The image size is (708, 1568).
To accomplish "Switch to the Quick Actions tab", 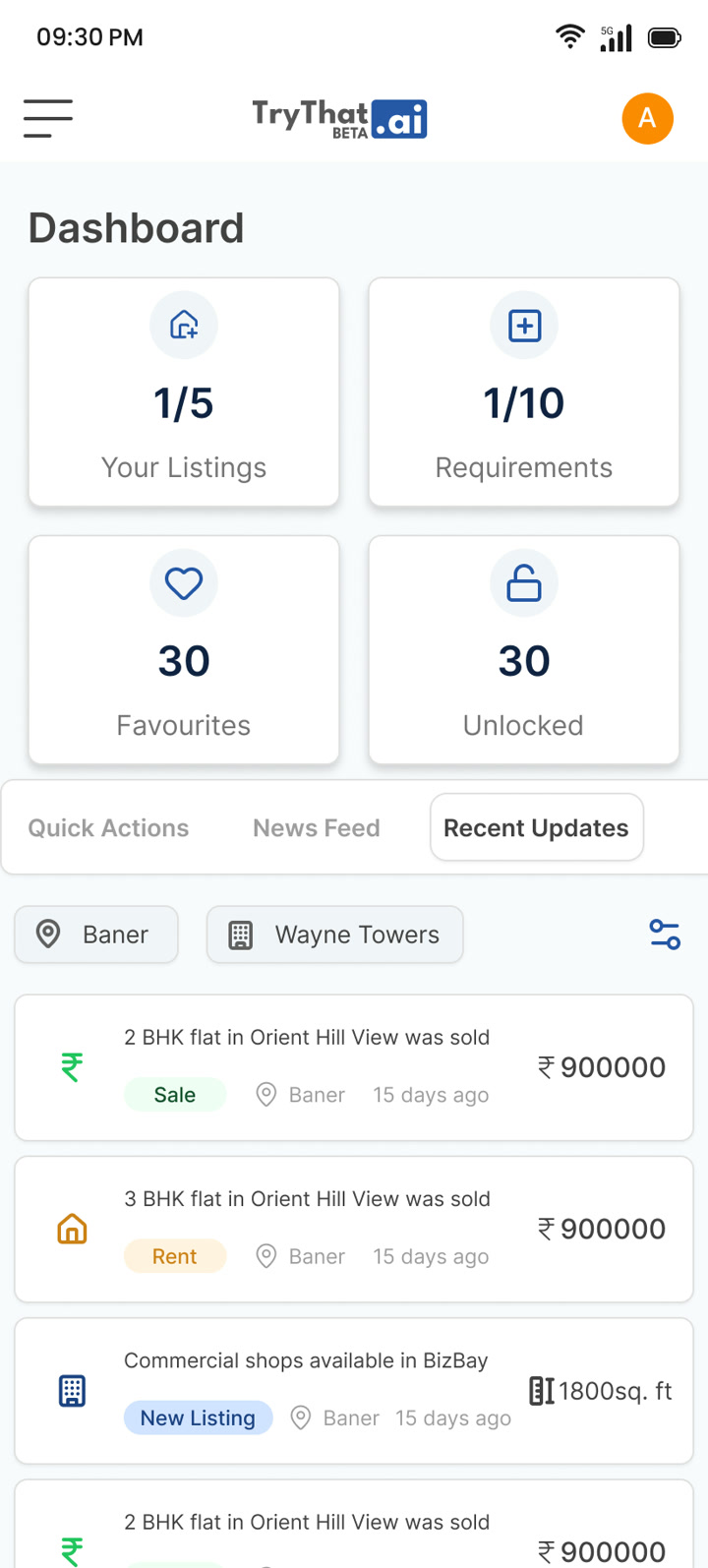I will pos(108,827).
